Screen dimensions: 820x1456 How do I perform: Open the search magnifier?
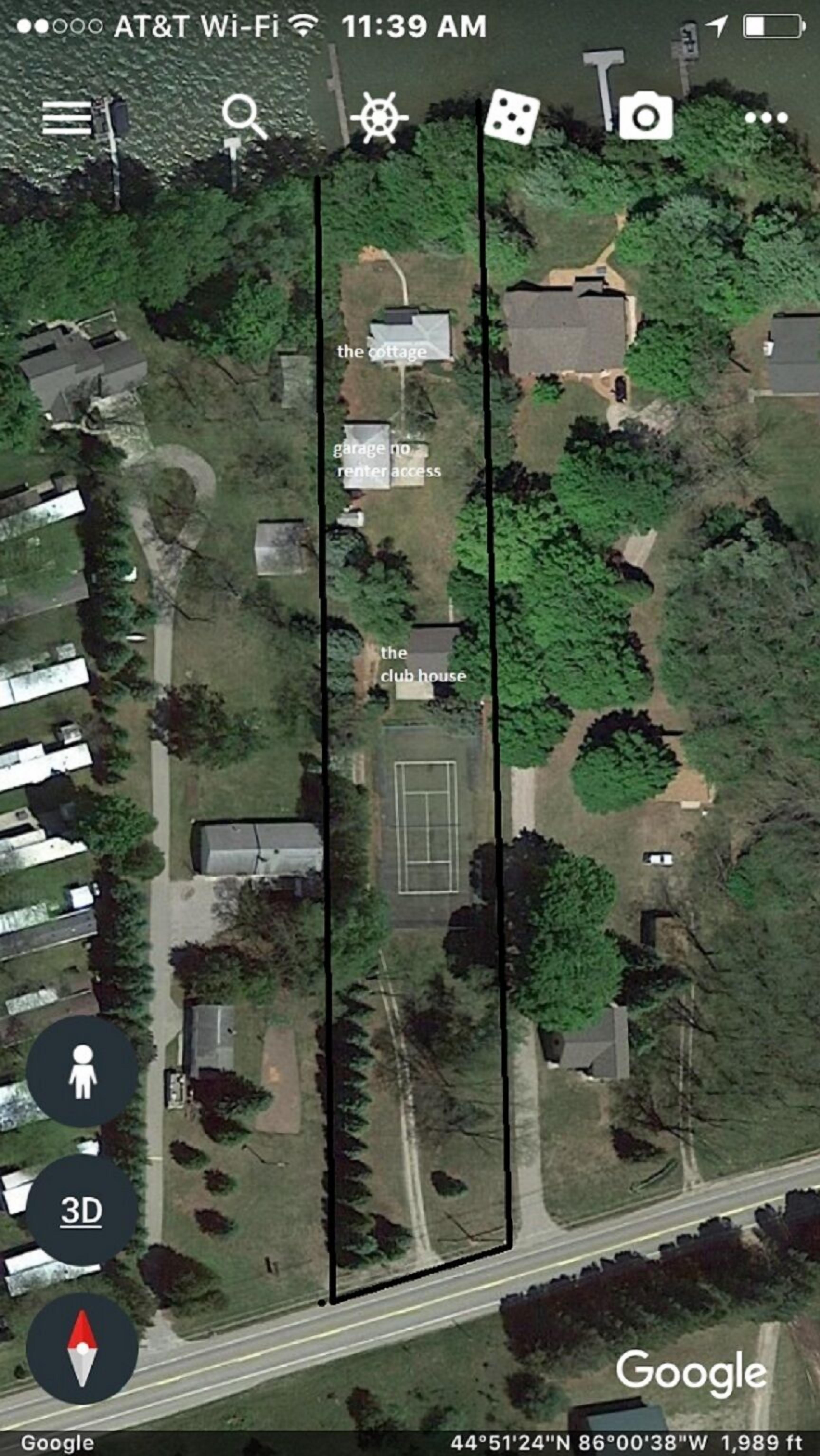click(244, 117)
